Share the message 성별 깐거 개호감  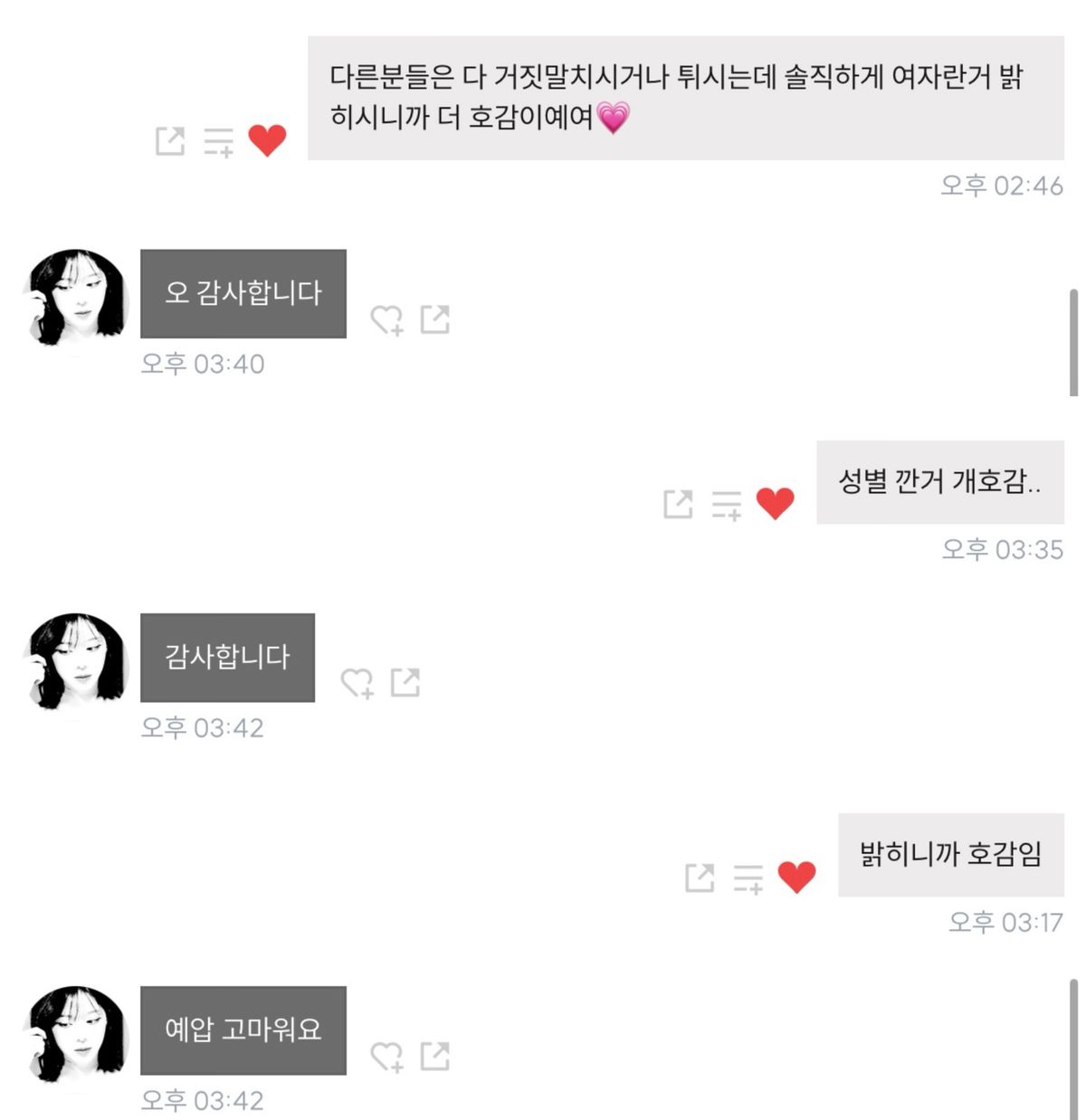678,504
